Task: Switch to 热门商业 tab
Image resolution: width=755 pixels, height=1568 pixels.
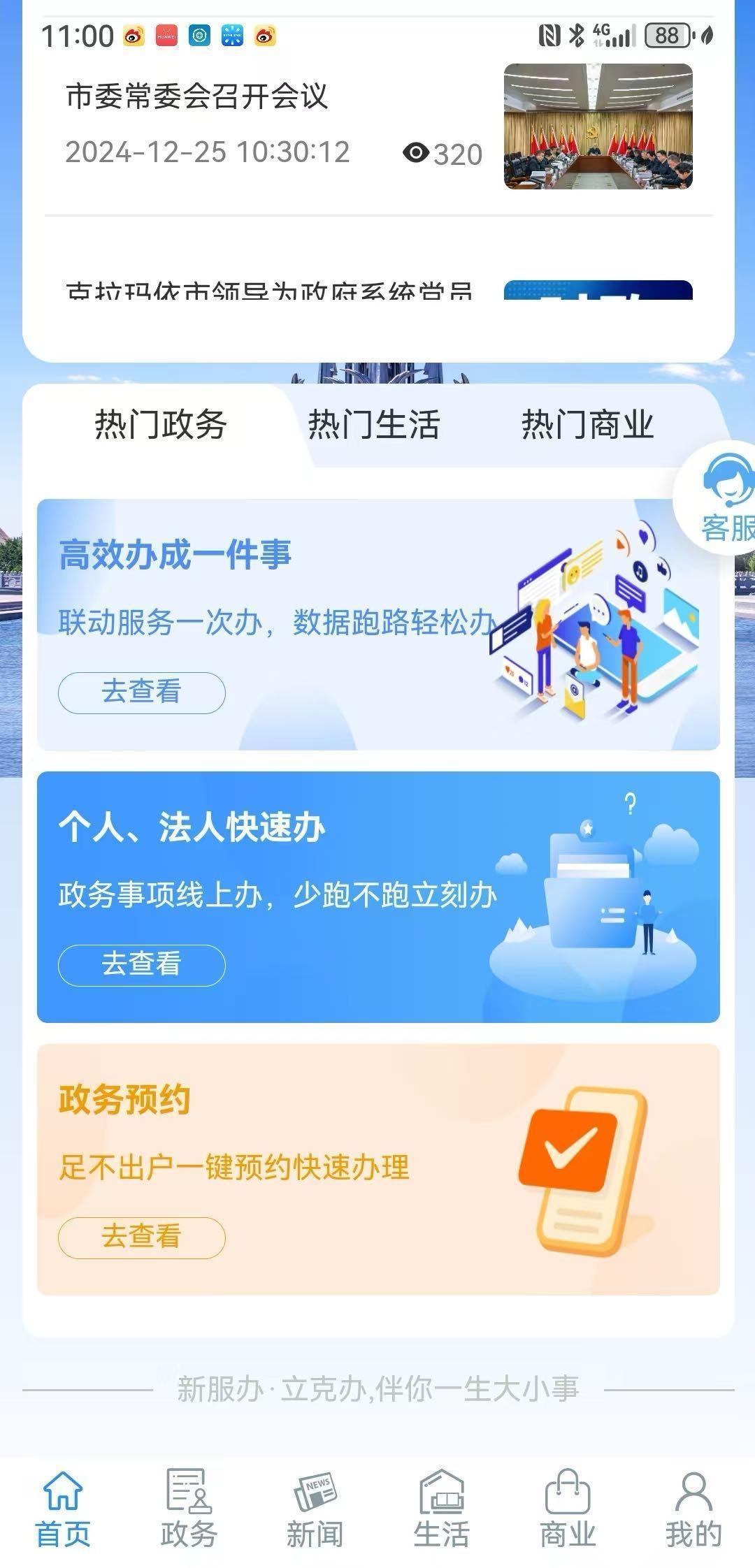Action: 587,425
